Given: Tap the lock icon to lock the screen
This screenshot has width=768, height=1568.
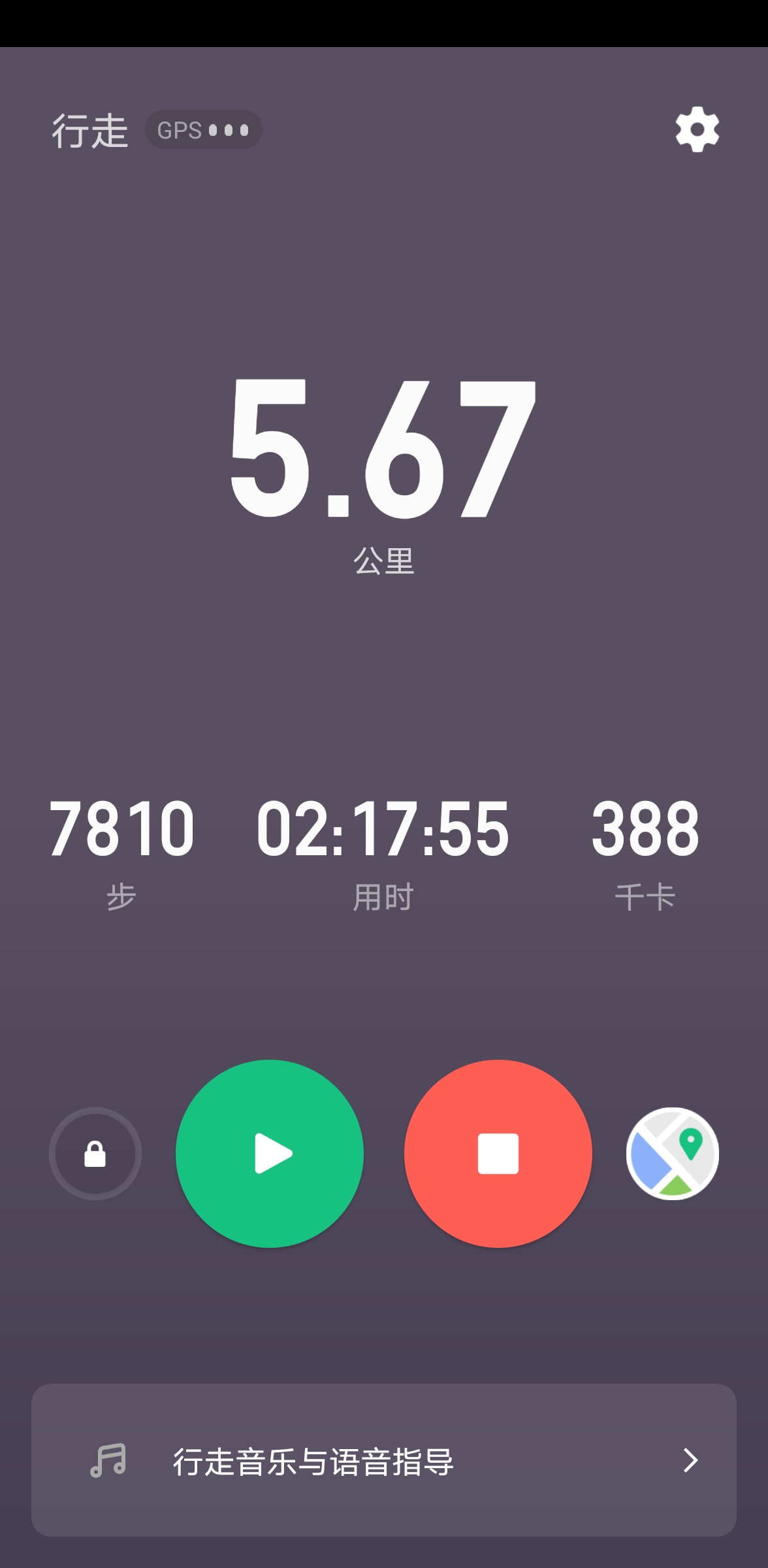Looking at the screenshot, I should click(x=93, y=1154).
